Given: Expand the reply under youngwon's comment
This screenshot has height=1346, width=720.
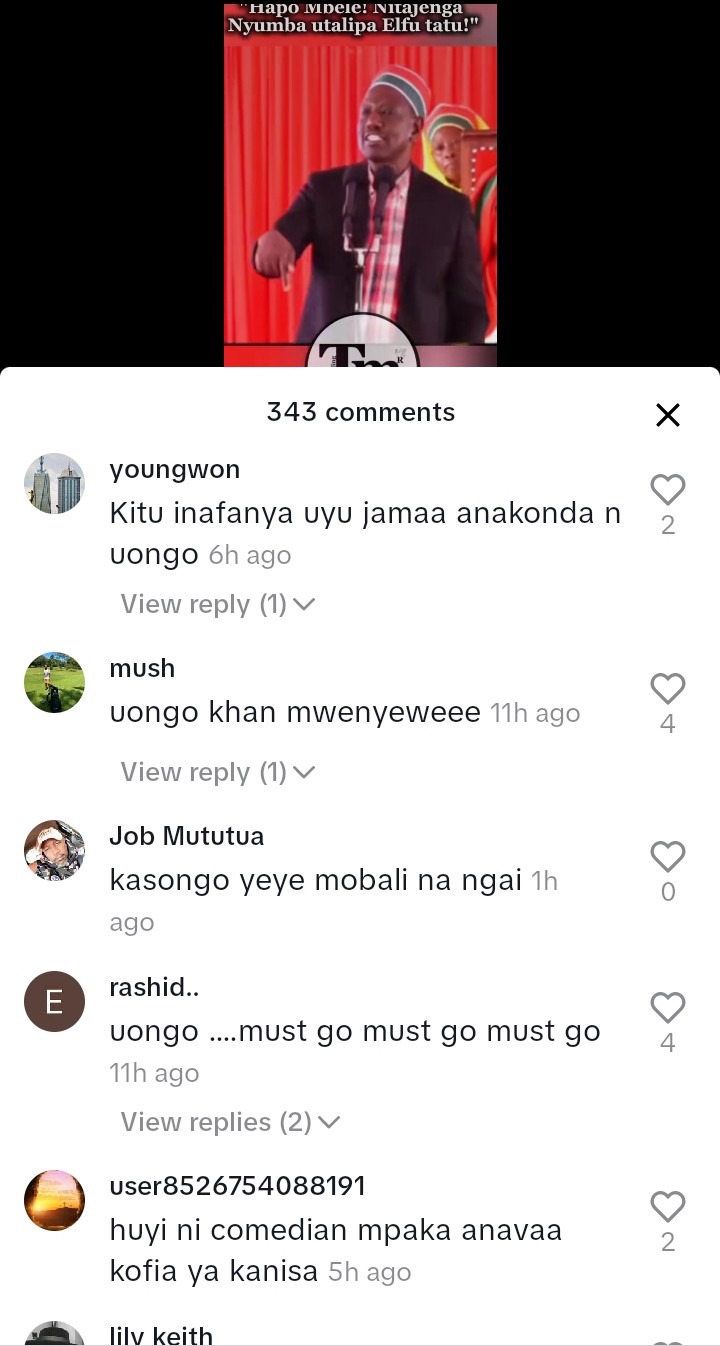Looking at the screenshot, I should tap(217, 604).
